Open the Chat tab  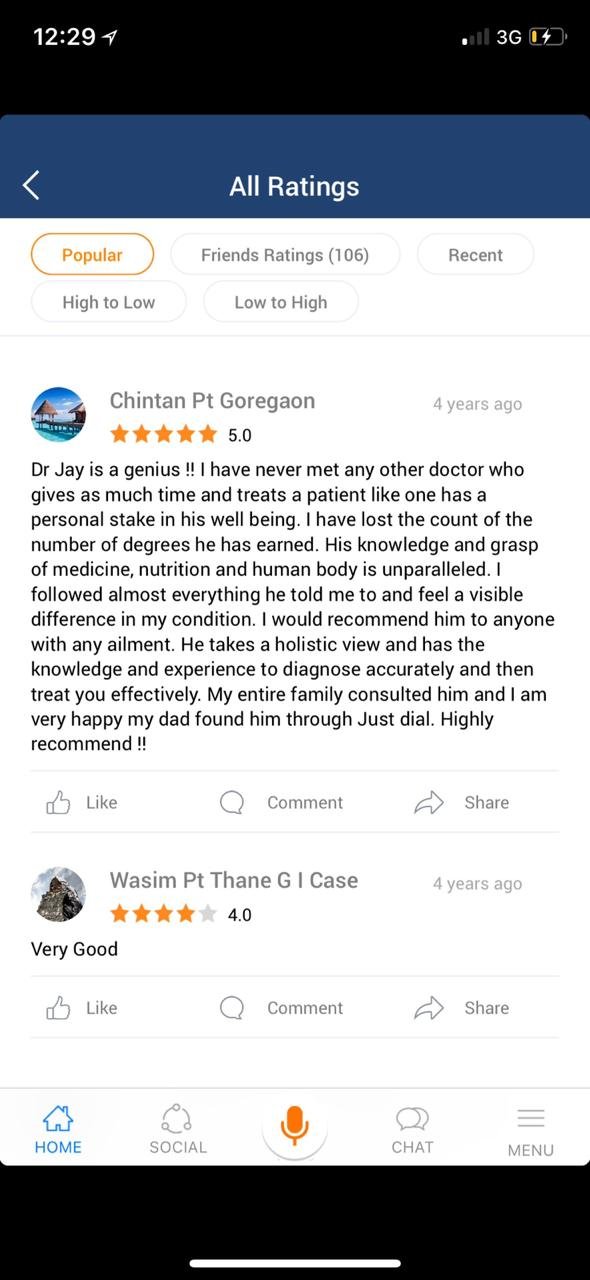[x=412, y=1129]
